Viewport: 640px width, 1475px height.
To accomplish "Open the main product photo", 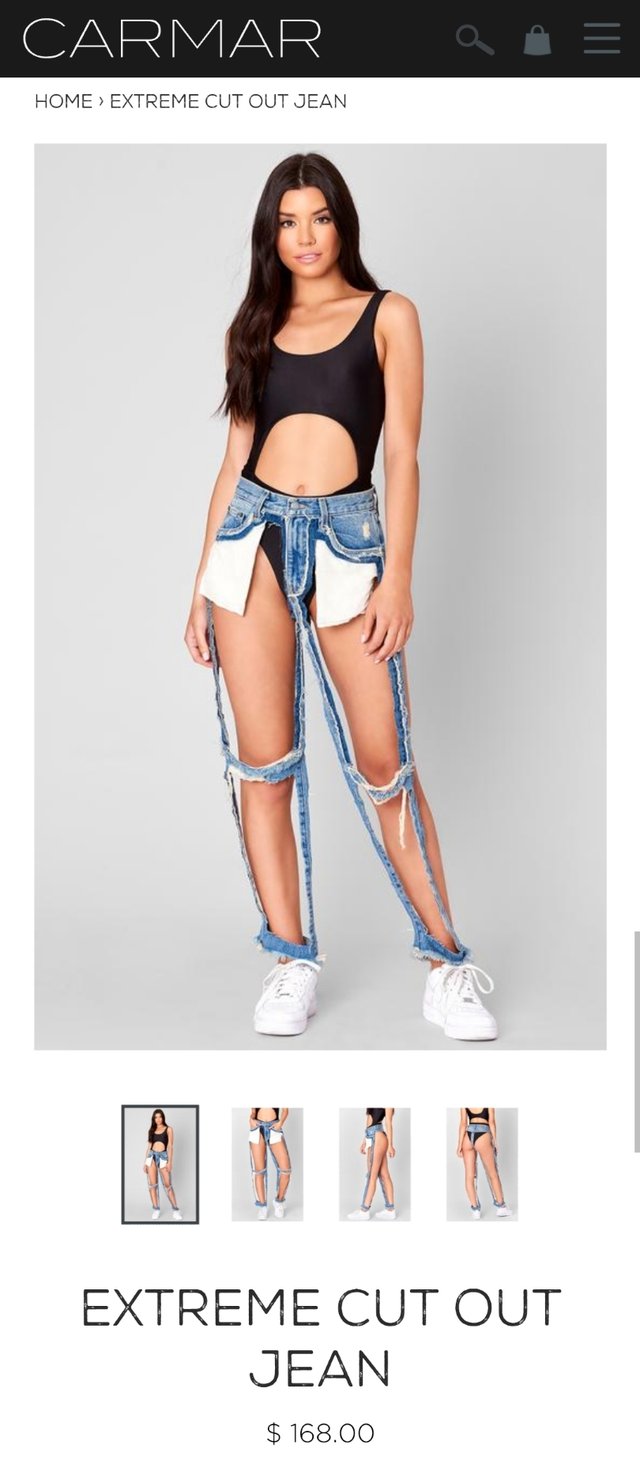I will pos(320,596).
